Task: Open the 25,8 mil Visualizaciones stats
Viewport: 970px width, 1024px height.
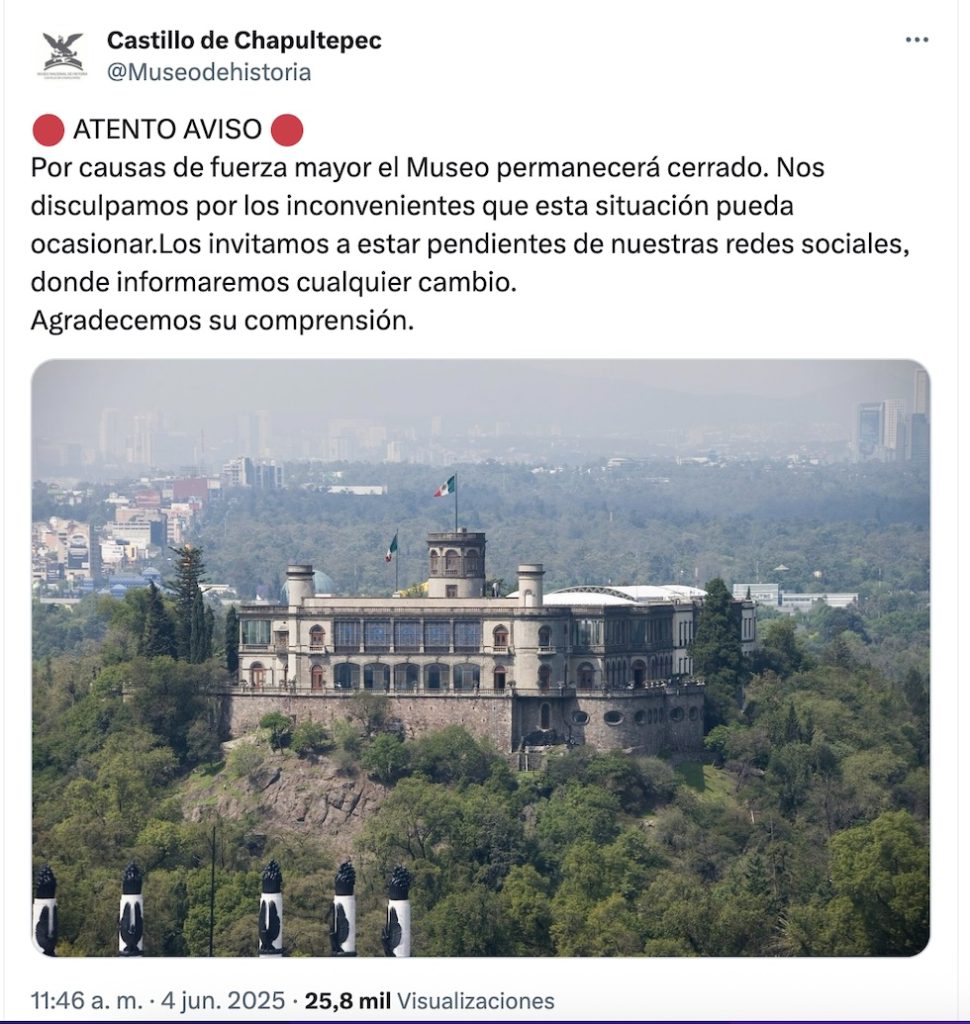Action: [429, 1000]
